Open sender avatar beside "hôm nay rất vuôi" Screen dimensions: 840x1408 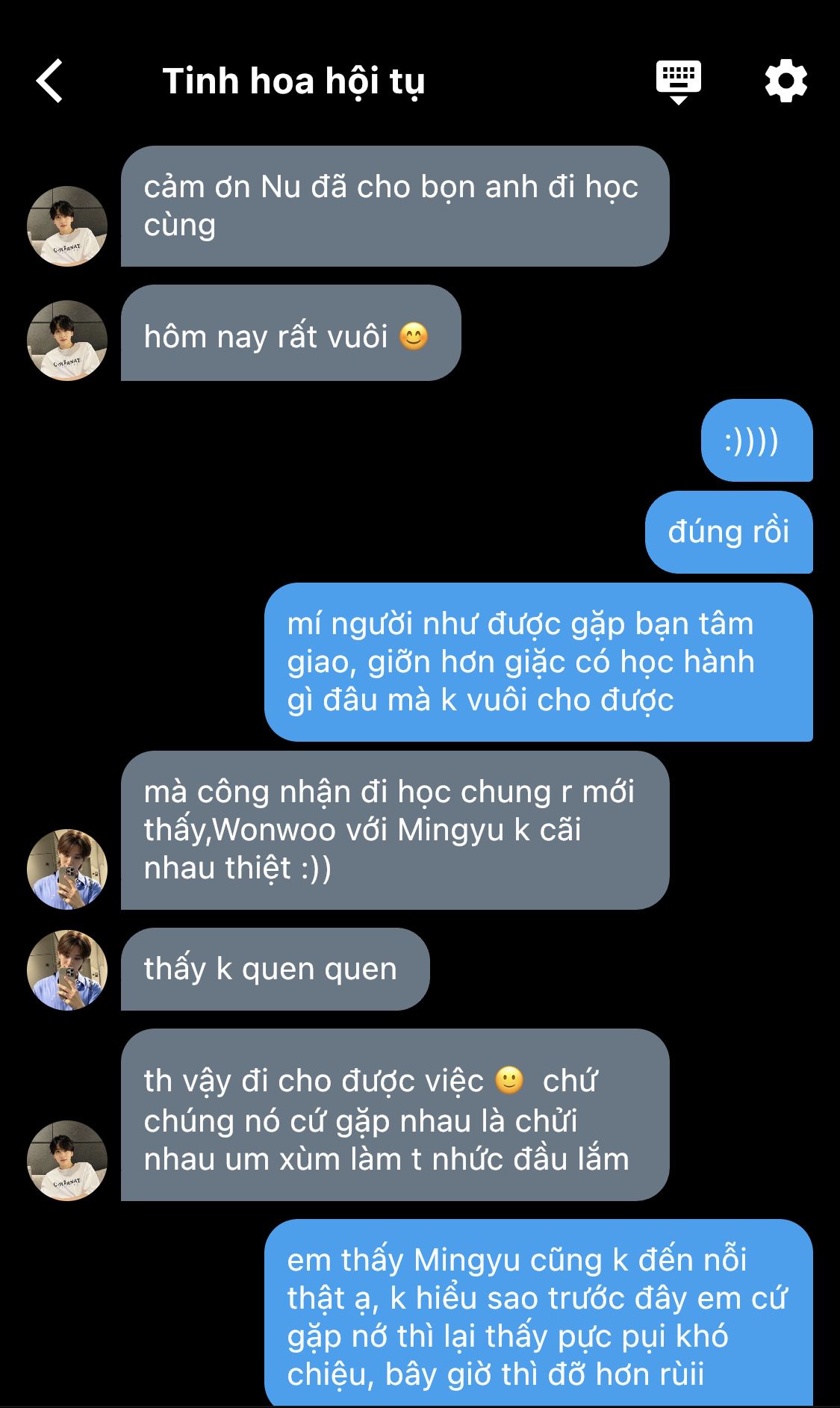click(67, 341)
